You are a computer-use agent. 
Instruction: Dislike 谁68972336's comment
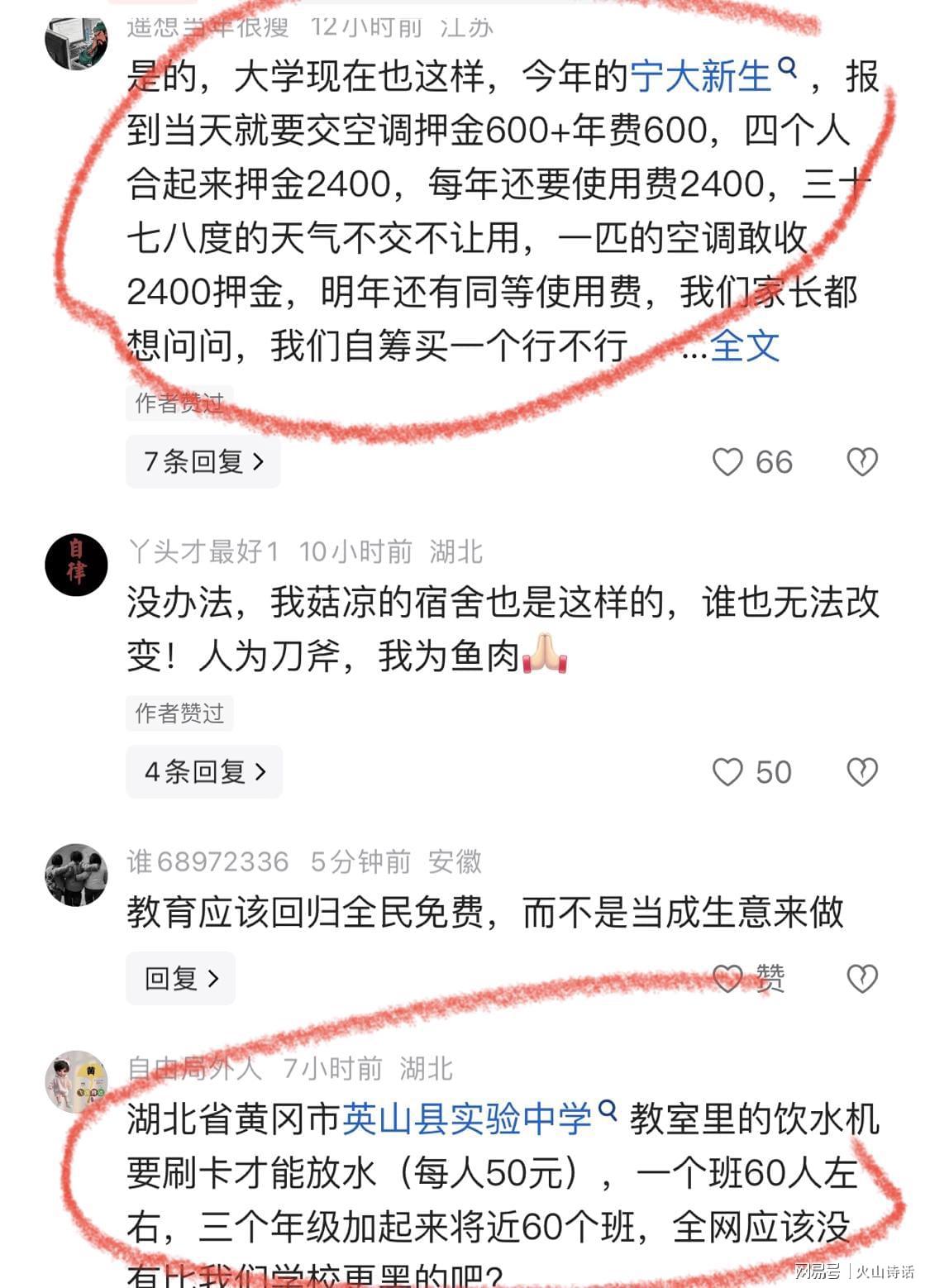coord(861,979)
